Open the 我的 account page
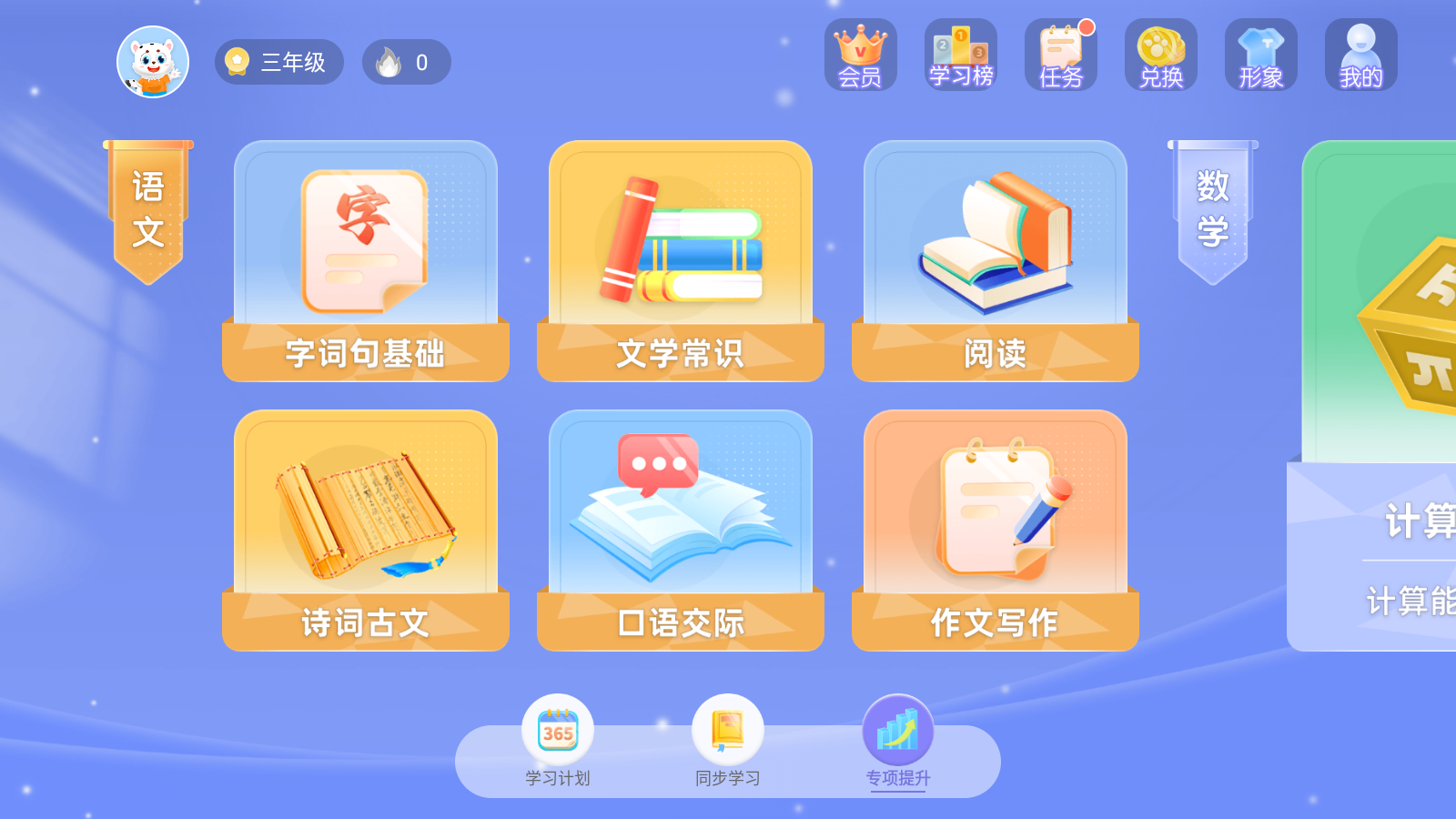 tap(1360, 56)
